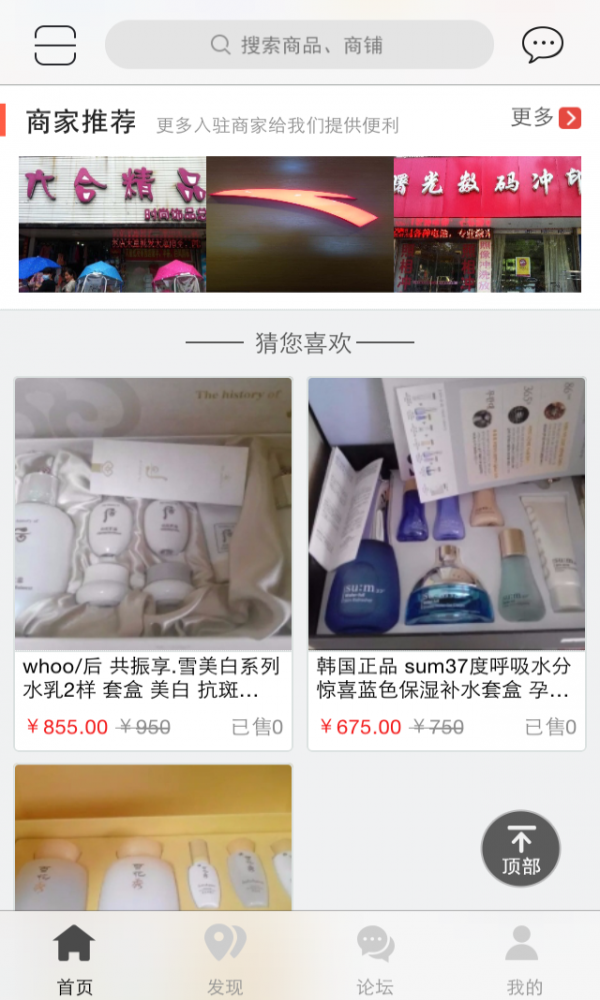Open the 六合精品 merchant banner
The width and height of the screenshot is (600, 1000).
pos(112,224)
